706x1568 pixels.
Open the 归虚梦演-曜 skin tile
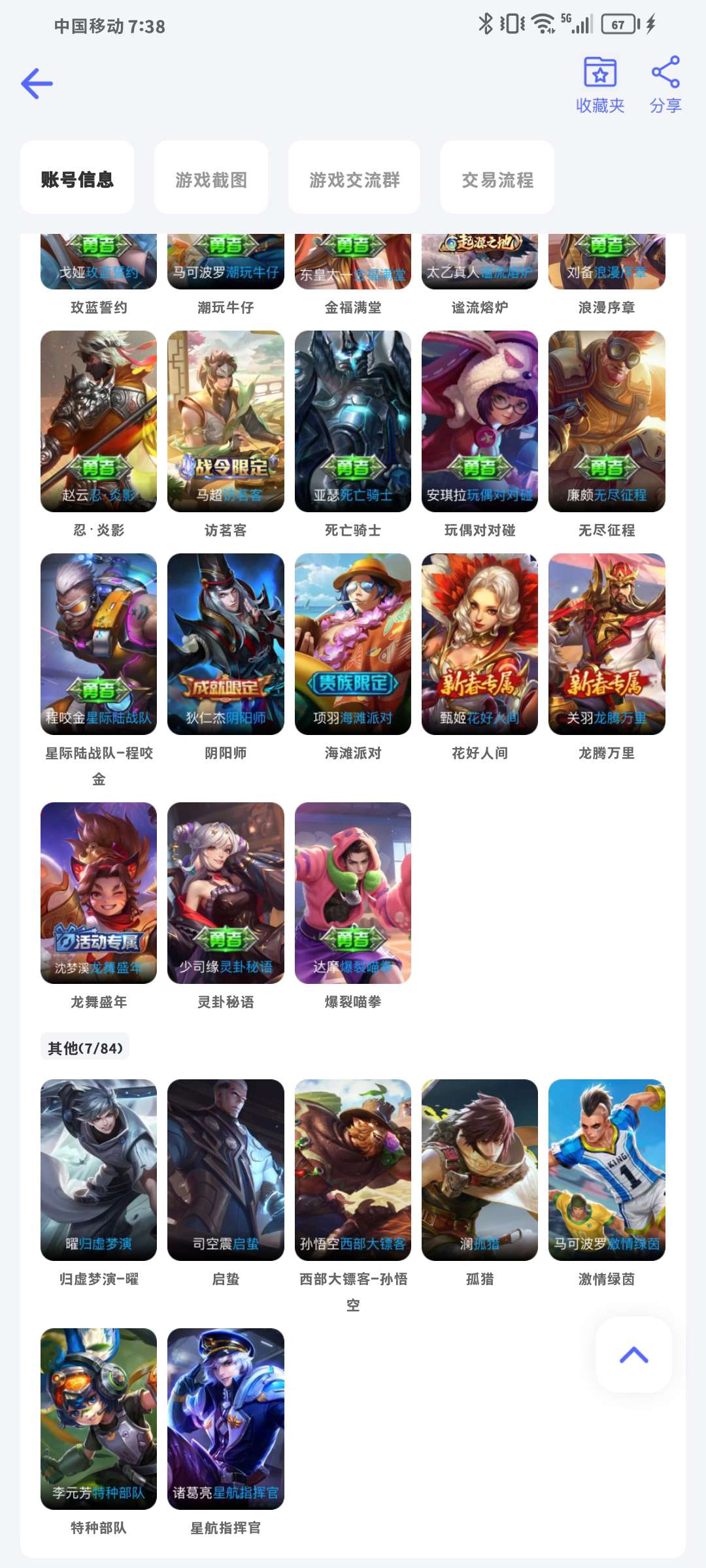(x=99, y=1170)
